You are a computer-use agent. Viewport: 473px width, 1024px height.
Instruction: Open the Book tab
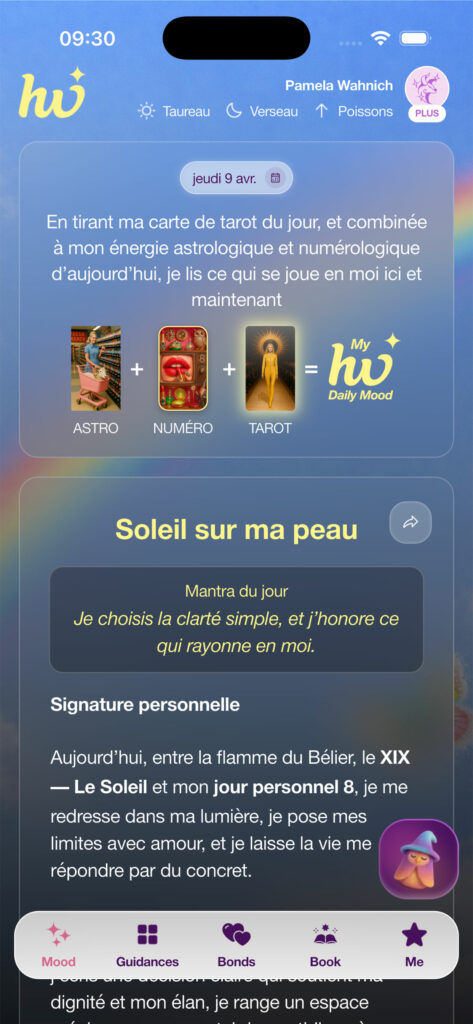pos(325,945)
